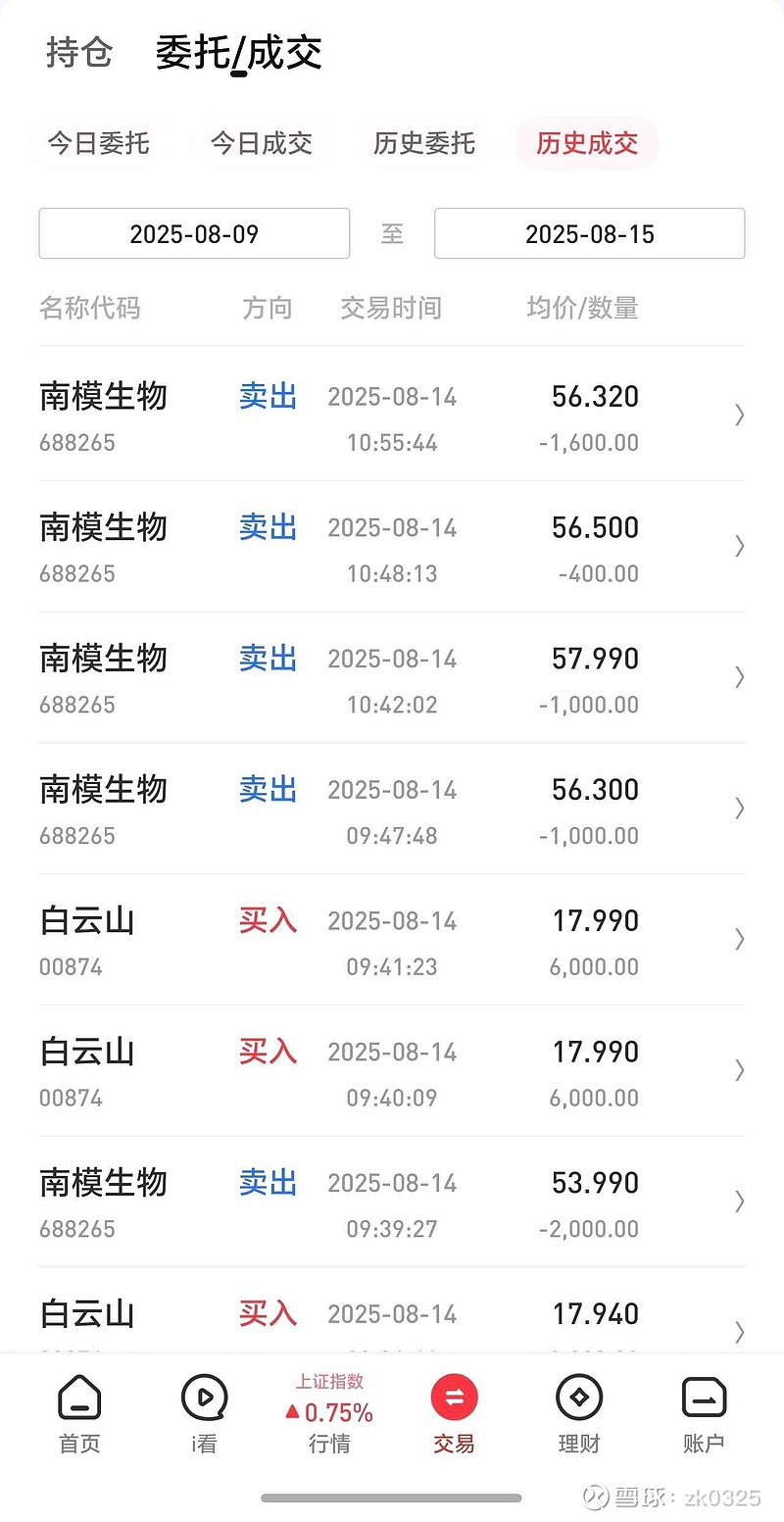This screenshot has height=1522, width=784.
Task: Open the 南模生物 sell record at 10:48:13
Action: click(x=392, y=547)
